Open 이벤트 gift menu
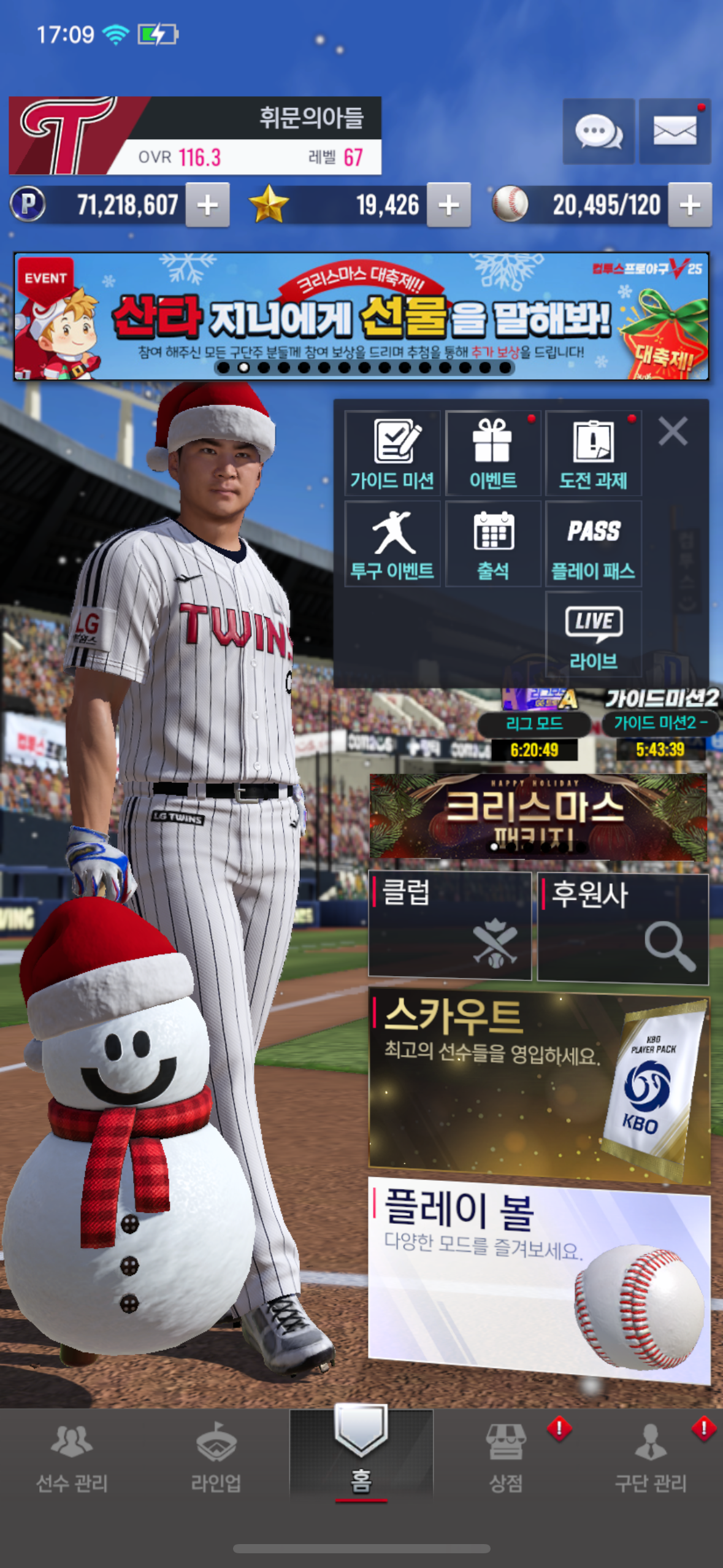This screenshot has width=723, height=1568. [493, 453]
